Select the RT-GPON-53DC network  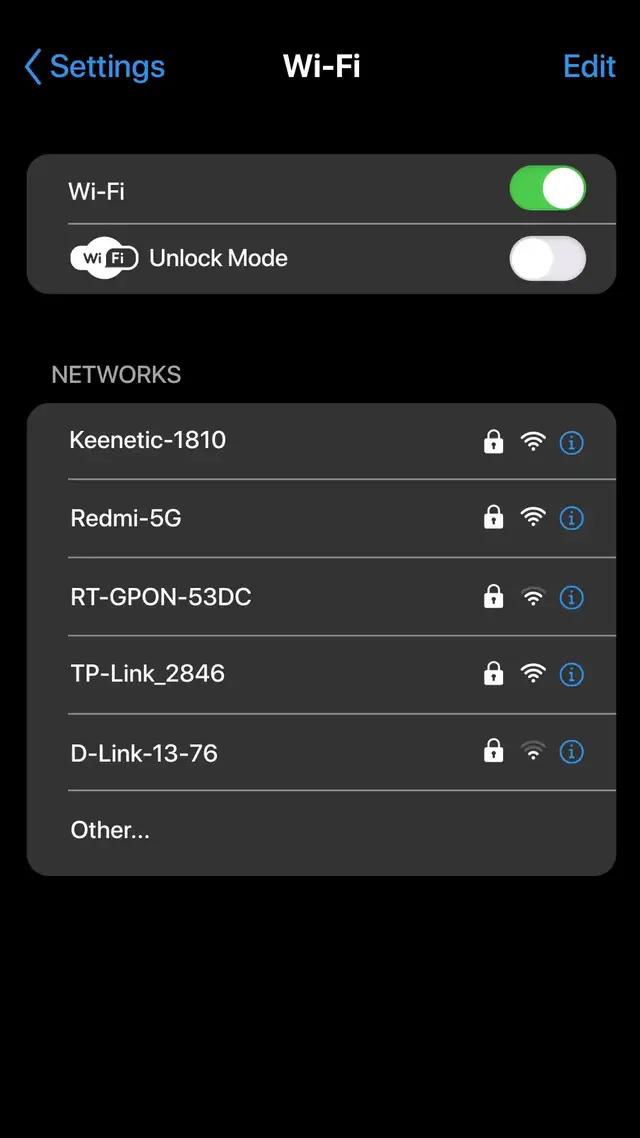coord(160,597)
